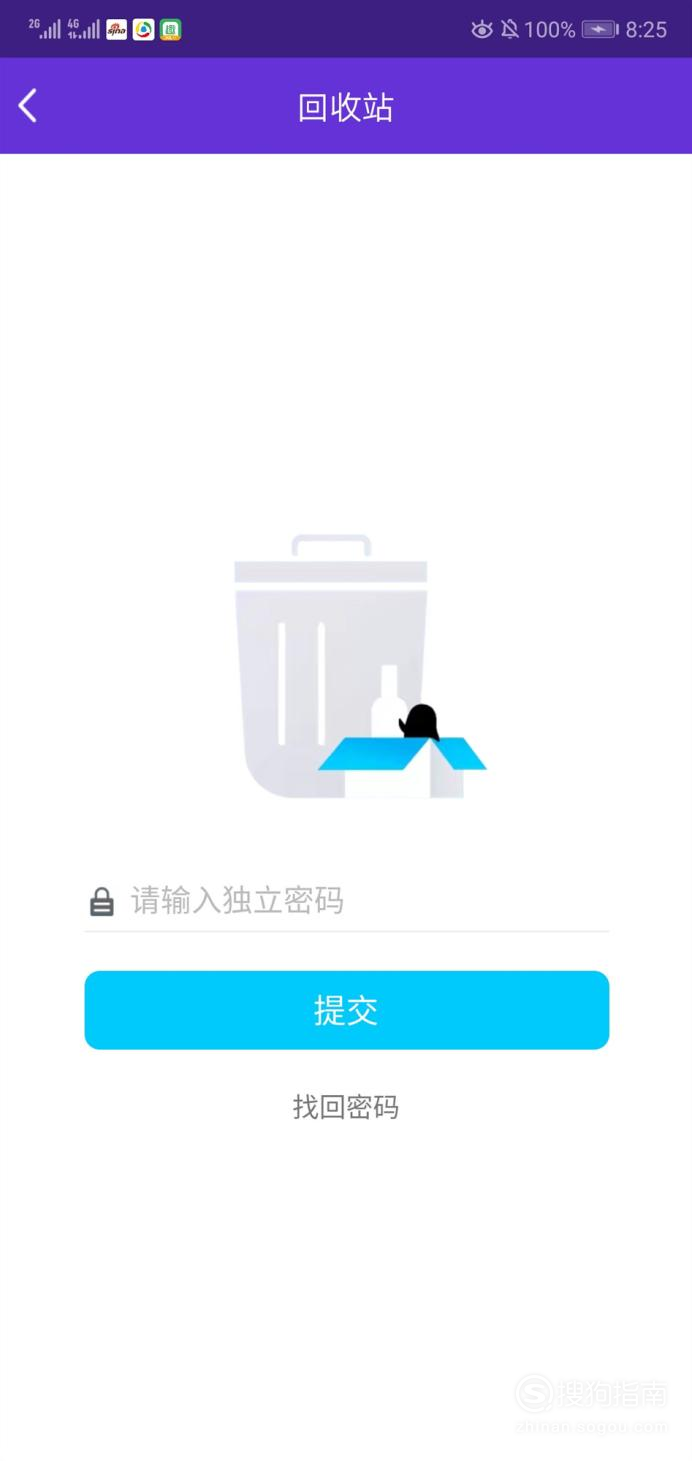
Task: Tap the 提交 submit button
Action: click(346, 1010)
